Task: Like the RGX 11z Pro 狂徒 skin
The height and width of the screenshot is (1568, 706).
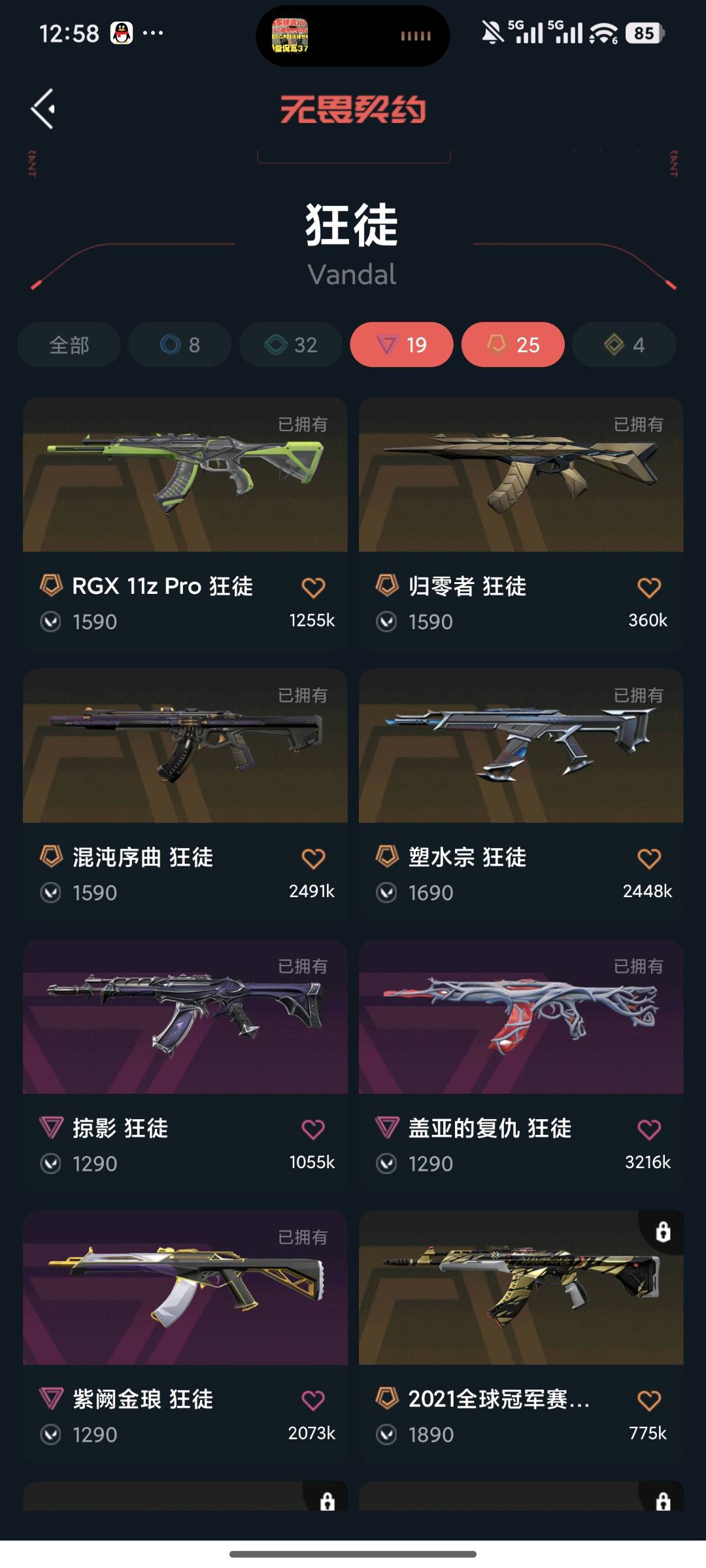Action: pos(313,587)
